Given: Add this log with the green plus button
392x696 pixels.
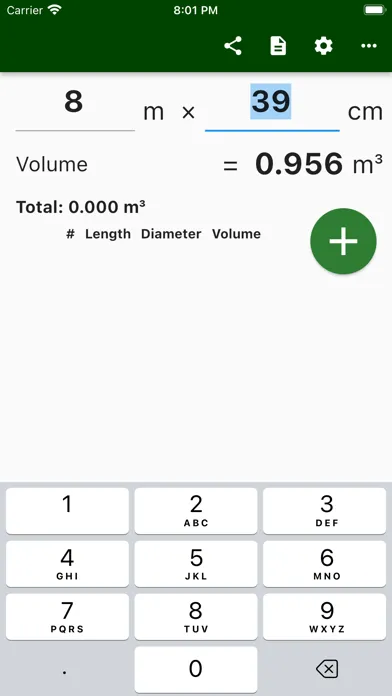Looking at the screenshot, I should coord(343,241).
